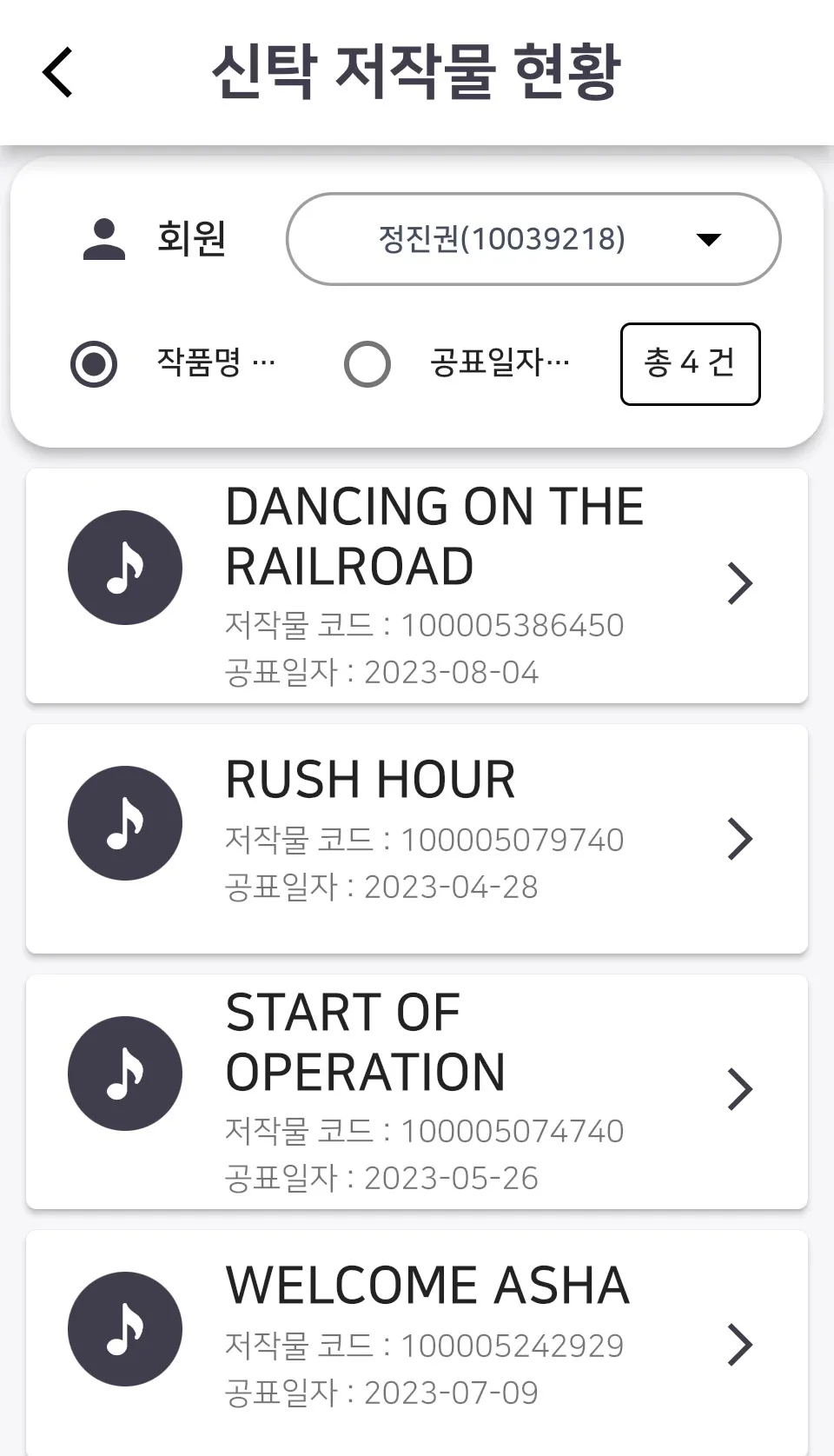Screen dimensions: 834x1456
Task: Click the music note icon for RUSH HOUR
Action: 124,822
